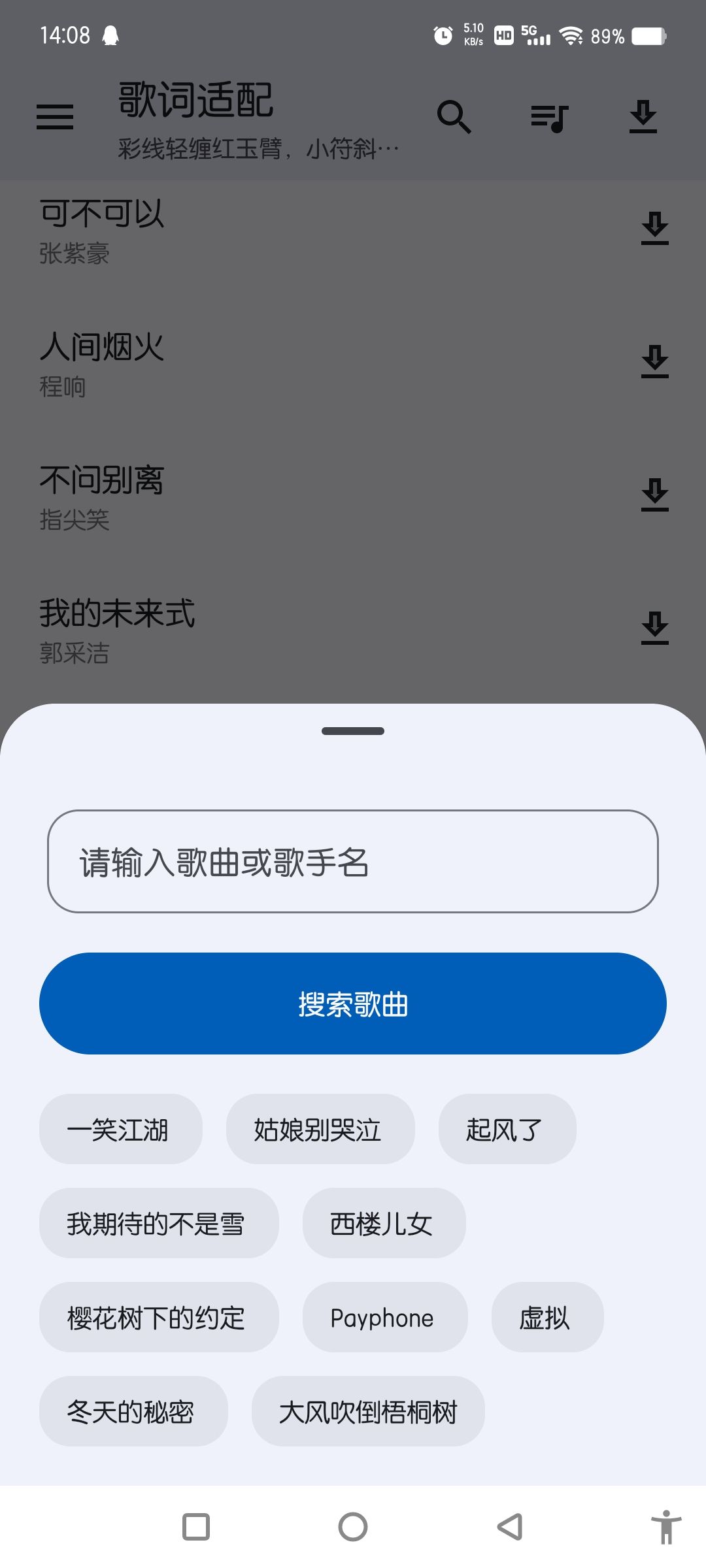The width and height of the screenshot is (706, 1568).
Task: Open recent apps from navigation bar
Action: 196,1527
